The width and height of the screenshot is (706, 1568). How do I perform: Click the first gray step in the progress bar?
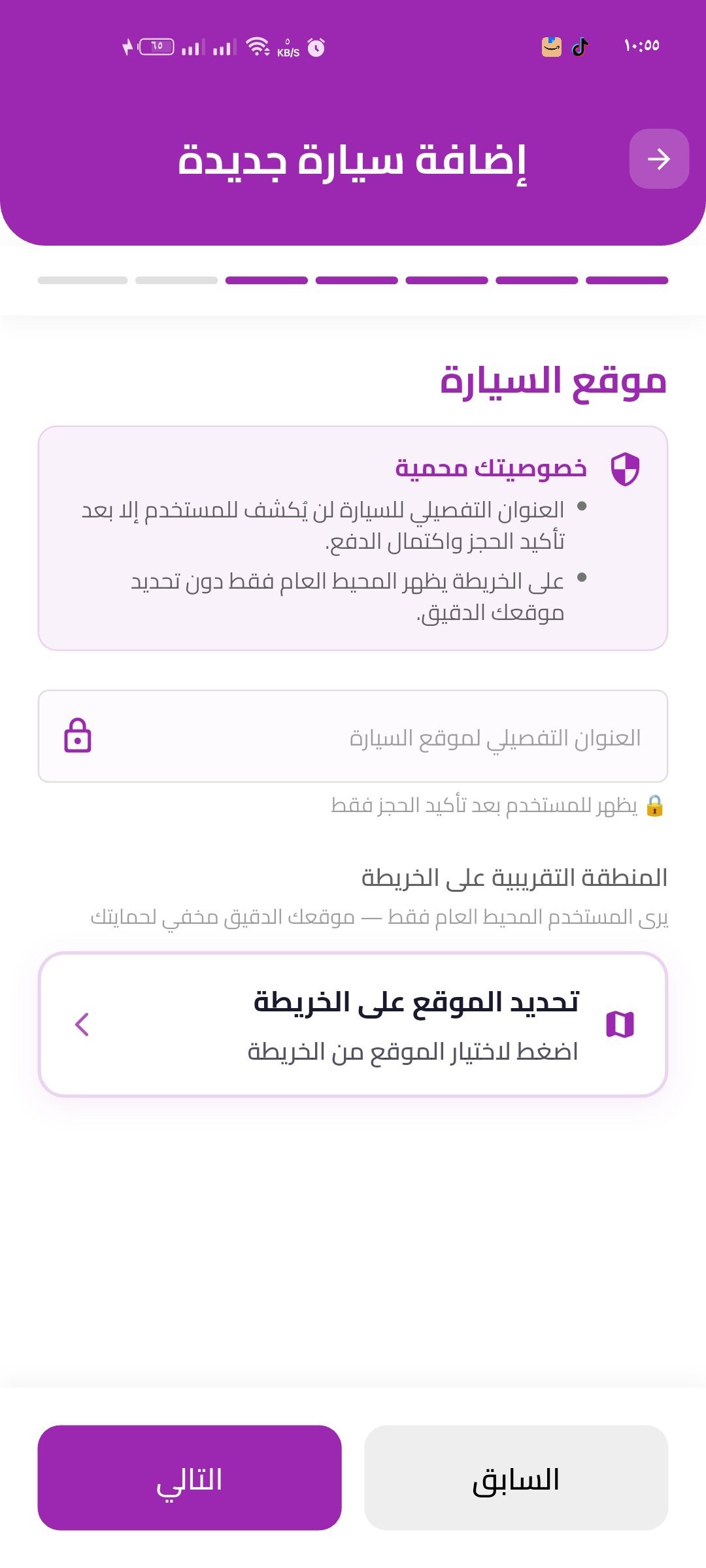coord(83,280)
